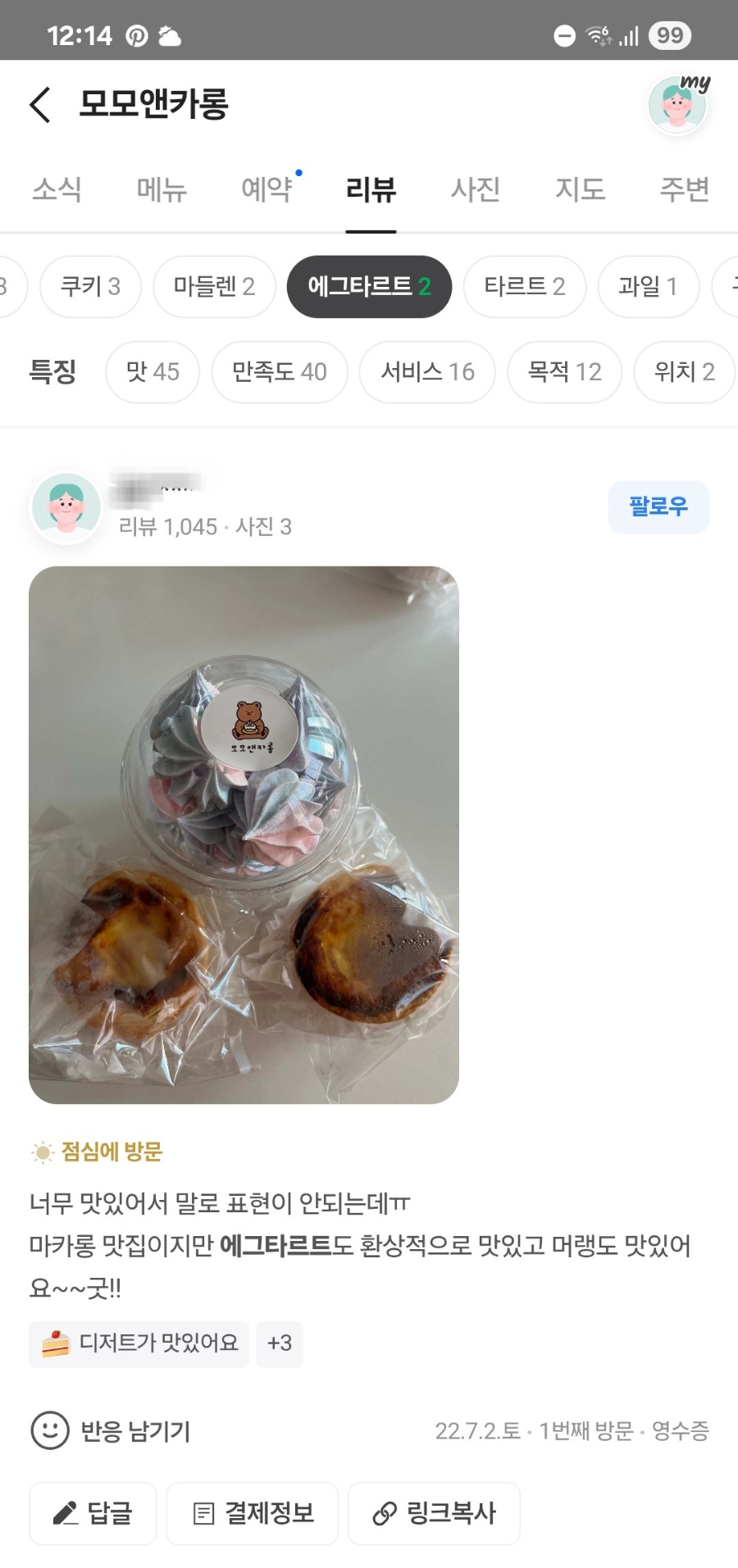Go back from 모모앤카롱 page
The height and width of the screenshot is (1568, 738).
[40, 105]
